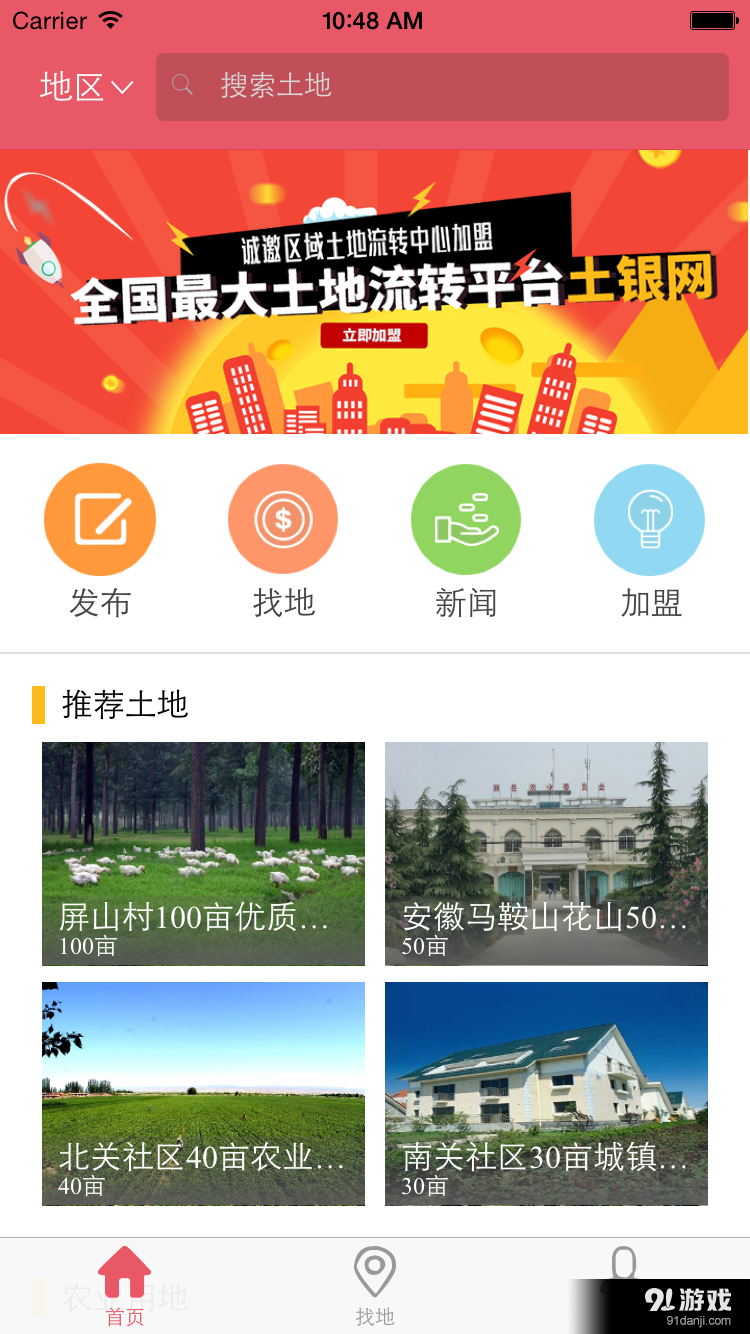Expand the region chevron next to 地区
Viewport: 750px width, 1334px height.
click(119, 86)
